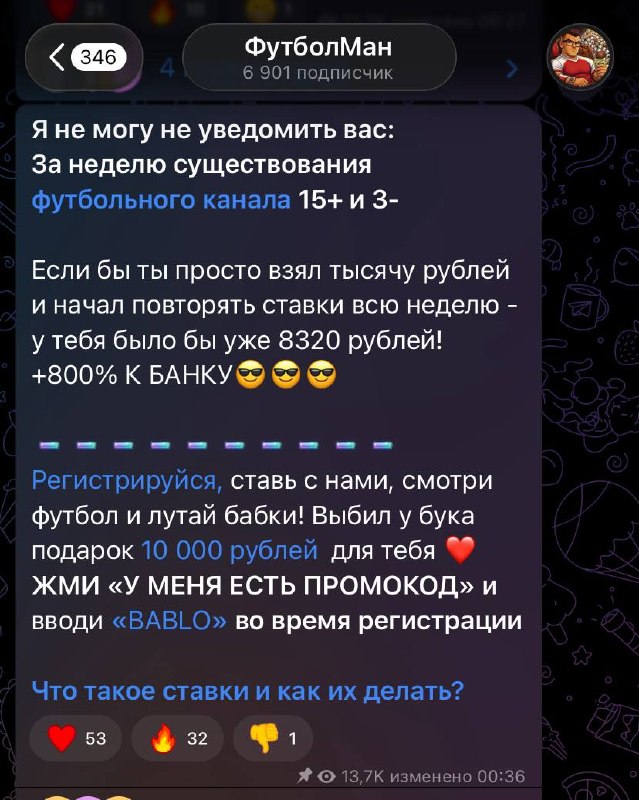Tap the «BABLO» promo code
The height and width of the screenshot is (800, 639).
tap(170, 620)
